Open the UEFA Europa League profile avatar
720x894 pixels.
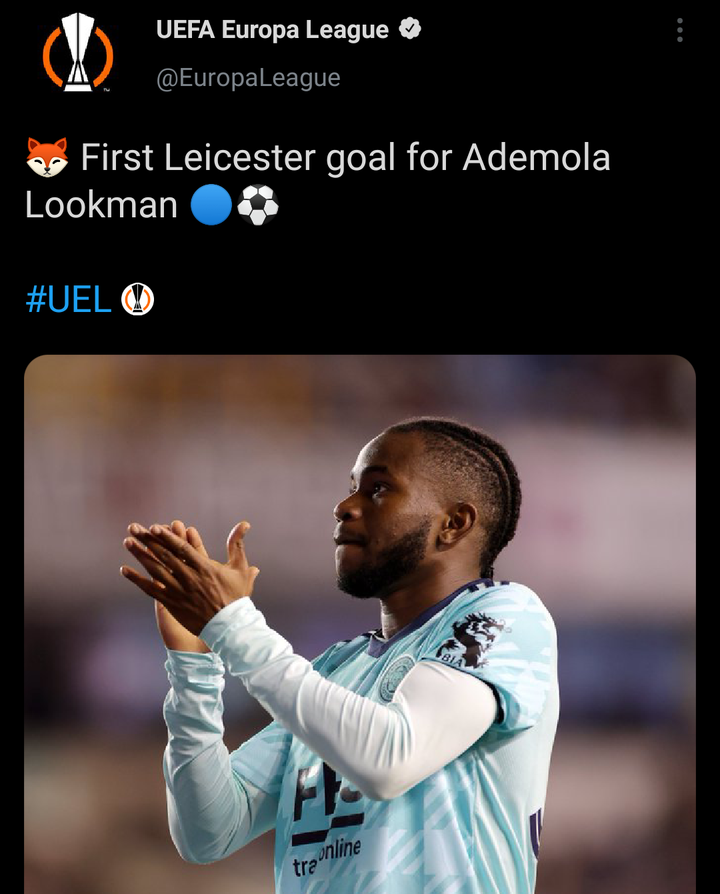coord(77,53)
